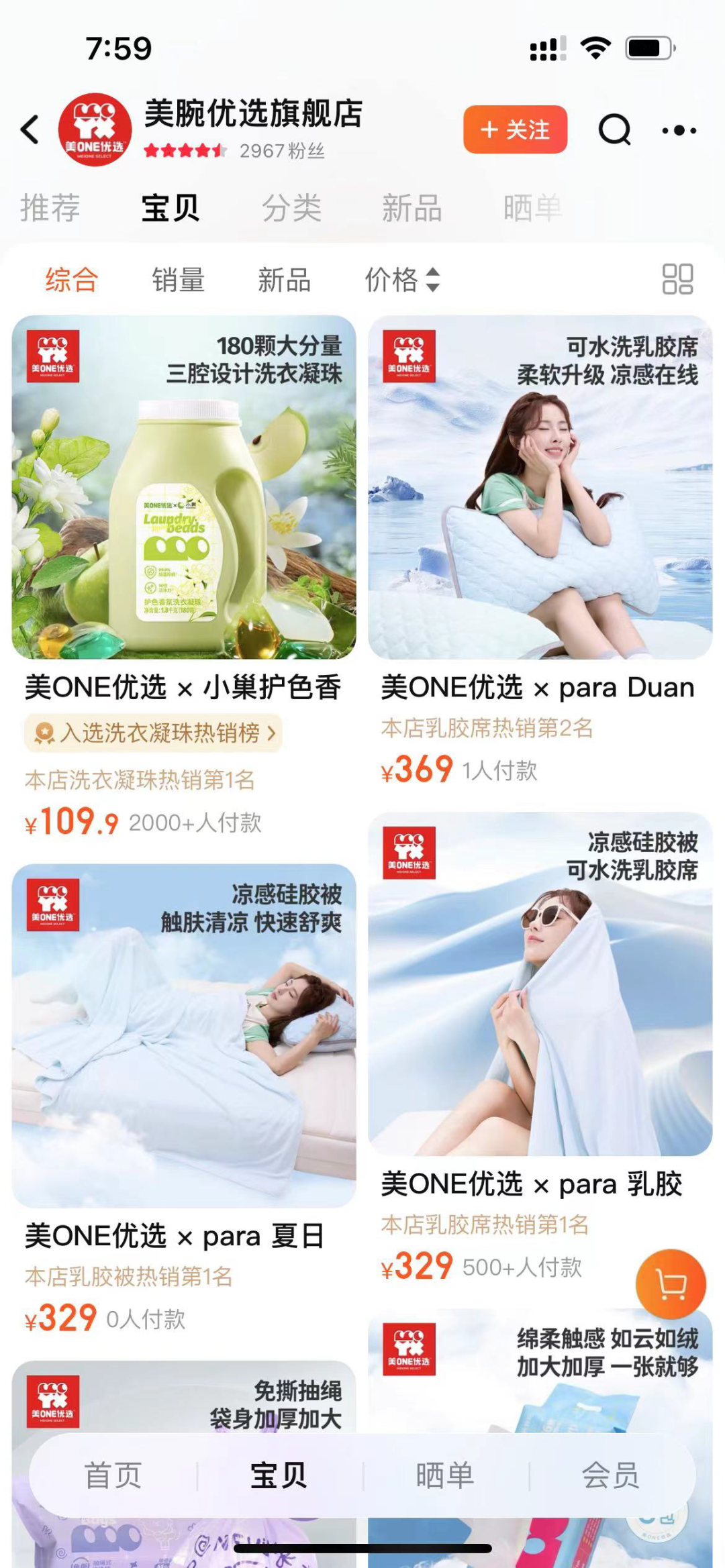
Task: Follow the store with 关注 button
Action: point(515,129)
